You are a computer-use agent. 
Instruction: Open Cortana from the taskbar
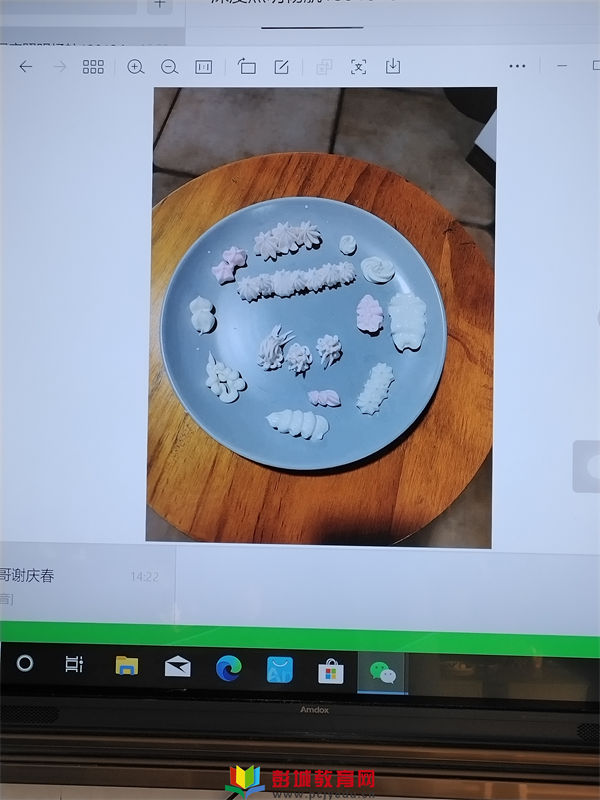coord(26,663)
